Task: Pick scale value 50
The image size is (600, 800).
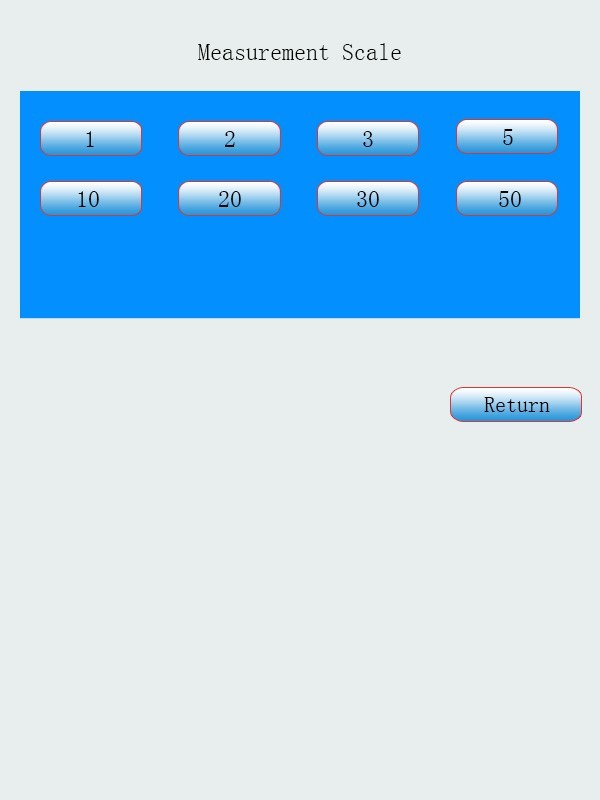Action: click(x=507, y=199)
